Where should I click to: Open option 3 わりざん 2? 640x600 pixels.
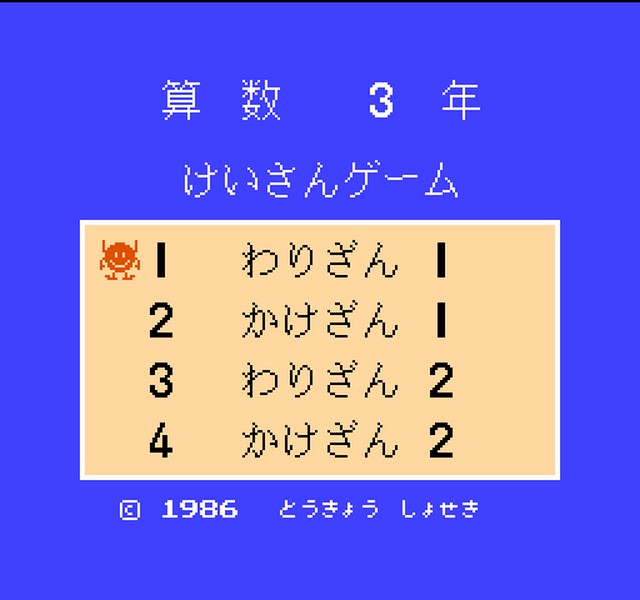click(320, 381)
